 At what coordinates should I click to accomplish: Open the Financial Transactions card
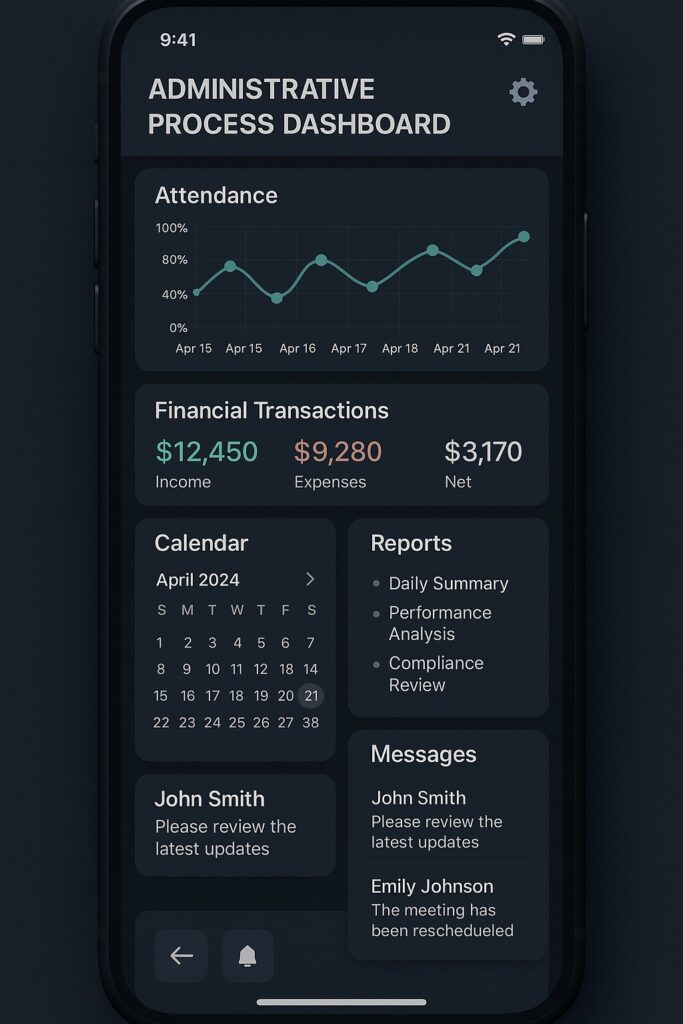[x=341, y=444]
